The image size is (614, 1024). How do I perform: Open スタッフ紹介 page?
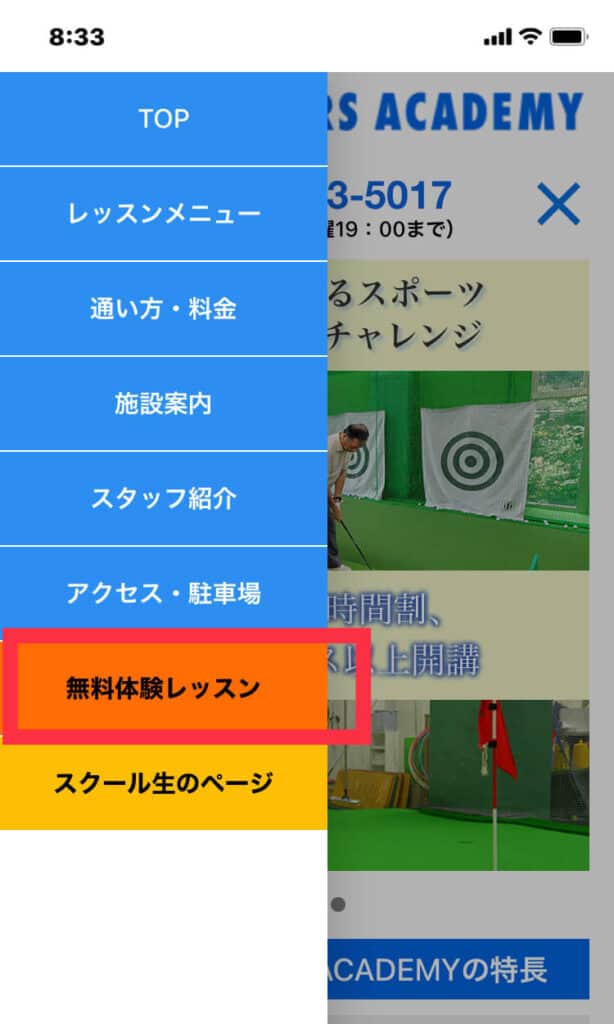[x=163, y=498]
